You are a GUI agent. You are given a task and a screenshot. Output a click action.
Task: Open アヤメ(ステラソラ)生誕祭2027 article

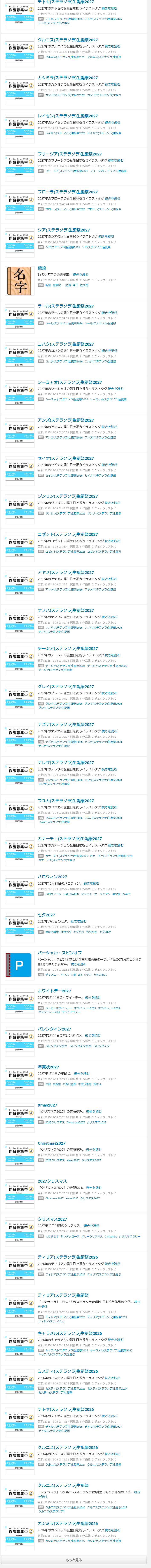coord(66,572)
